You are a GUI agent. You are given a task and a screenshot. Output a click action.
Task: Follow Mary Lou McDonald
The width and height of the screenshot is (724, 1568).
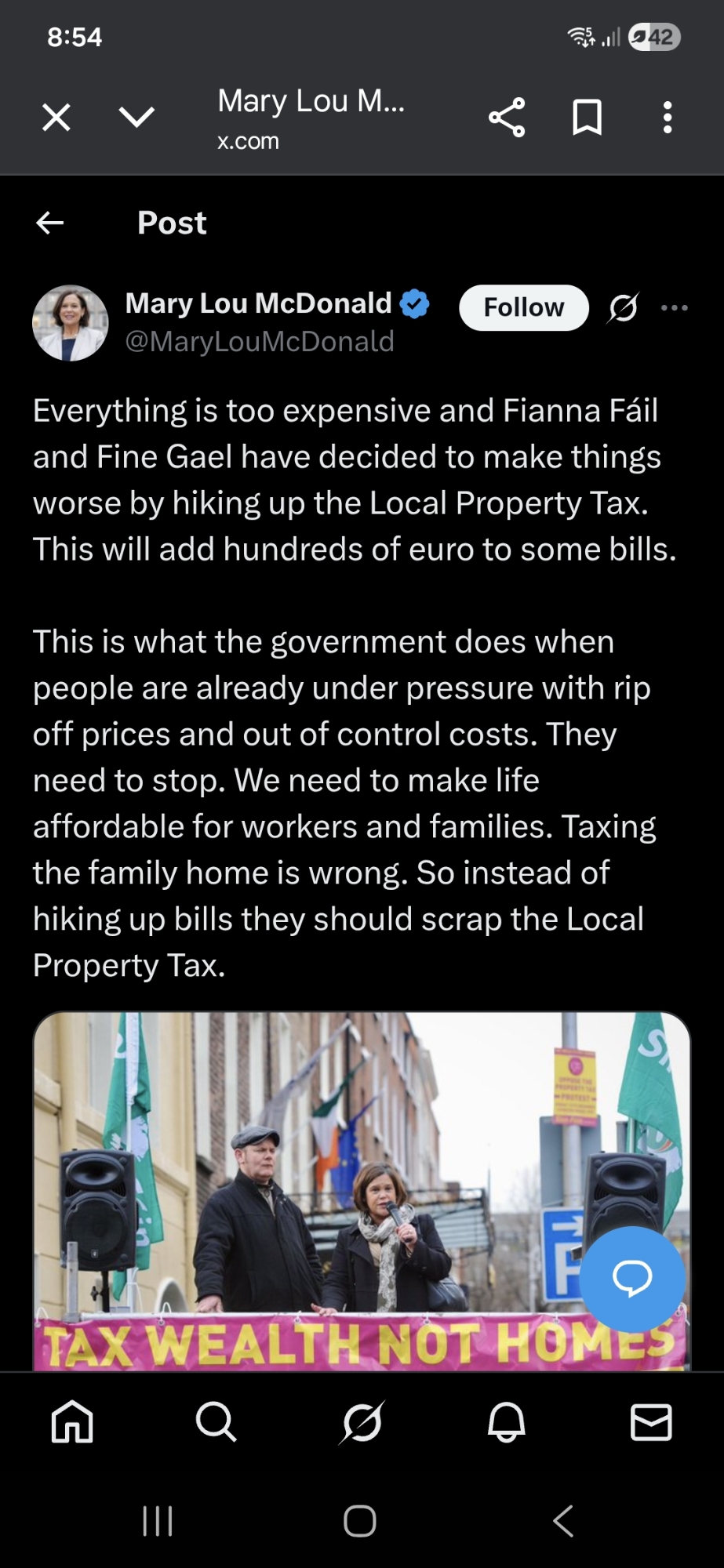tap(523, 307)
